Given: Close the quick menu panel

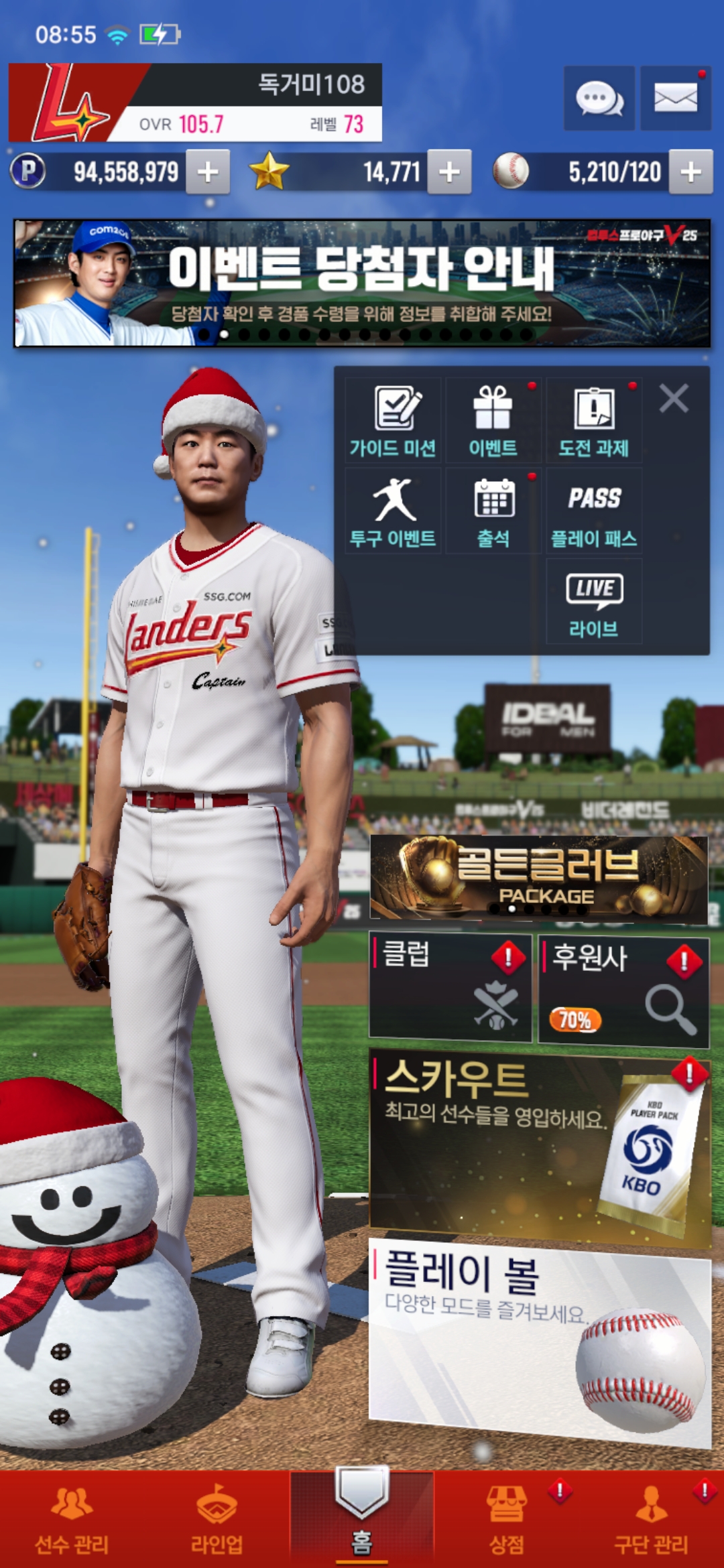Looking at the screenshot, I should click(x=674, y=399).
